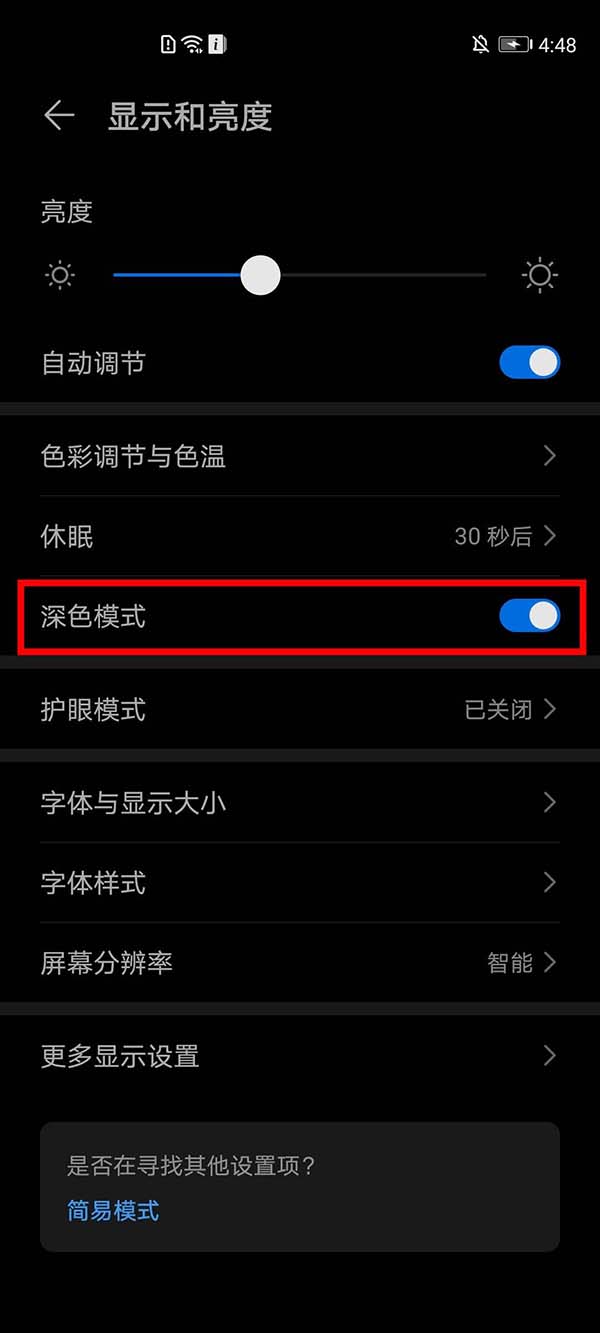Open 护眼模式 settings
Screen dimensions: 600x1333
pyautogui.click(x=300, y=709)
